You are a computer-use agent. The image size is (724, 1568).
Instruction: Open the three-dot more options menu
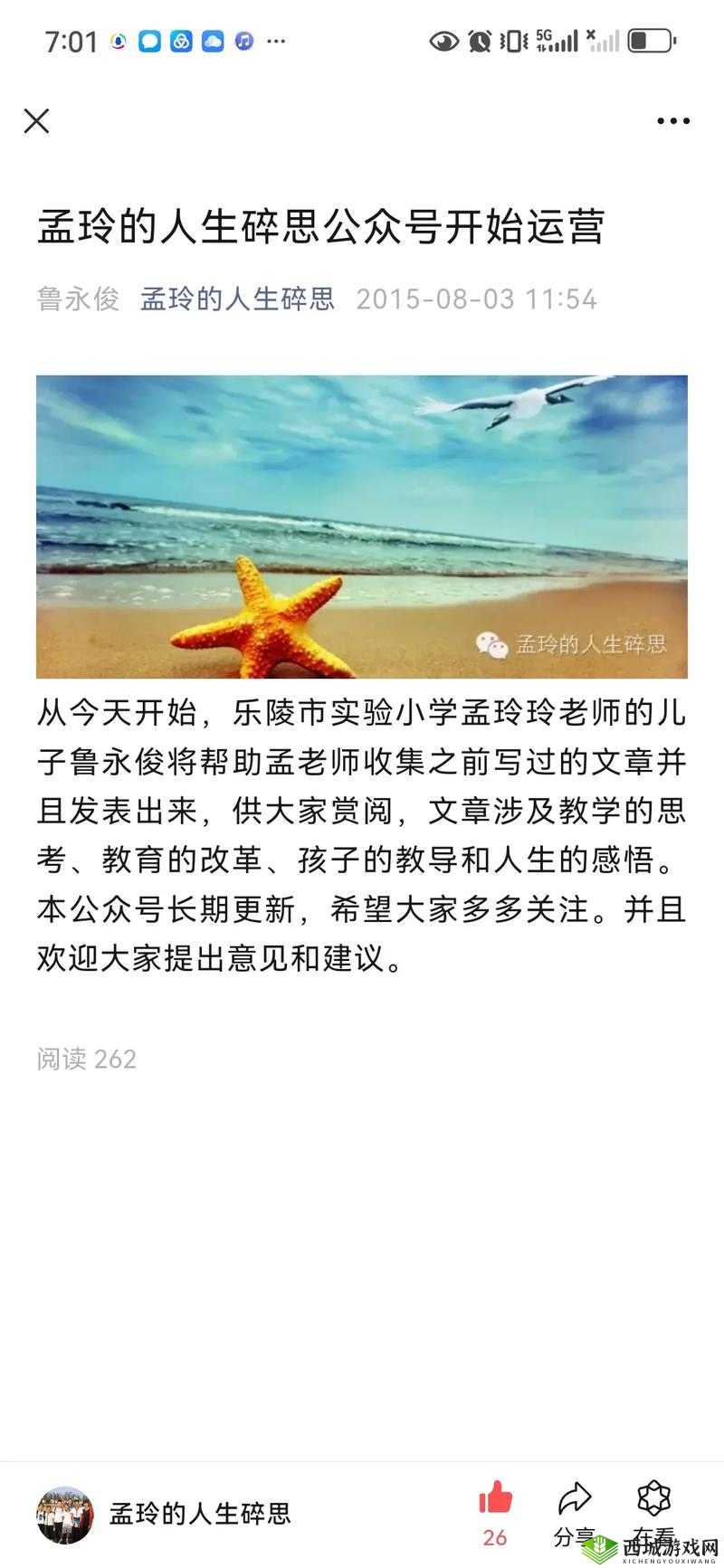(670, 120)
